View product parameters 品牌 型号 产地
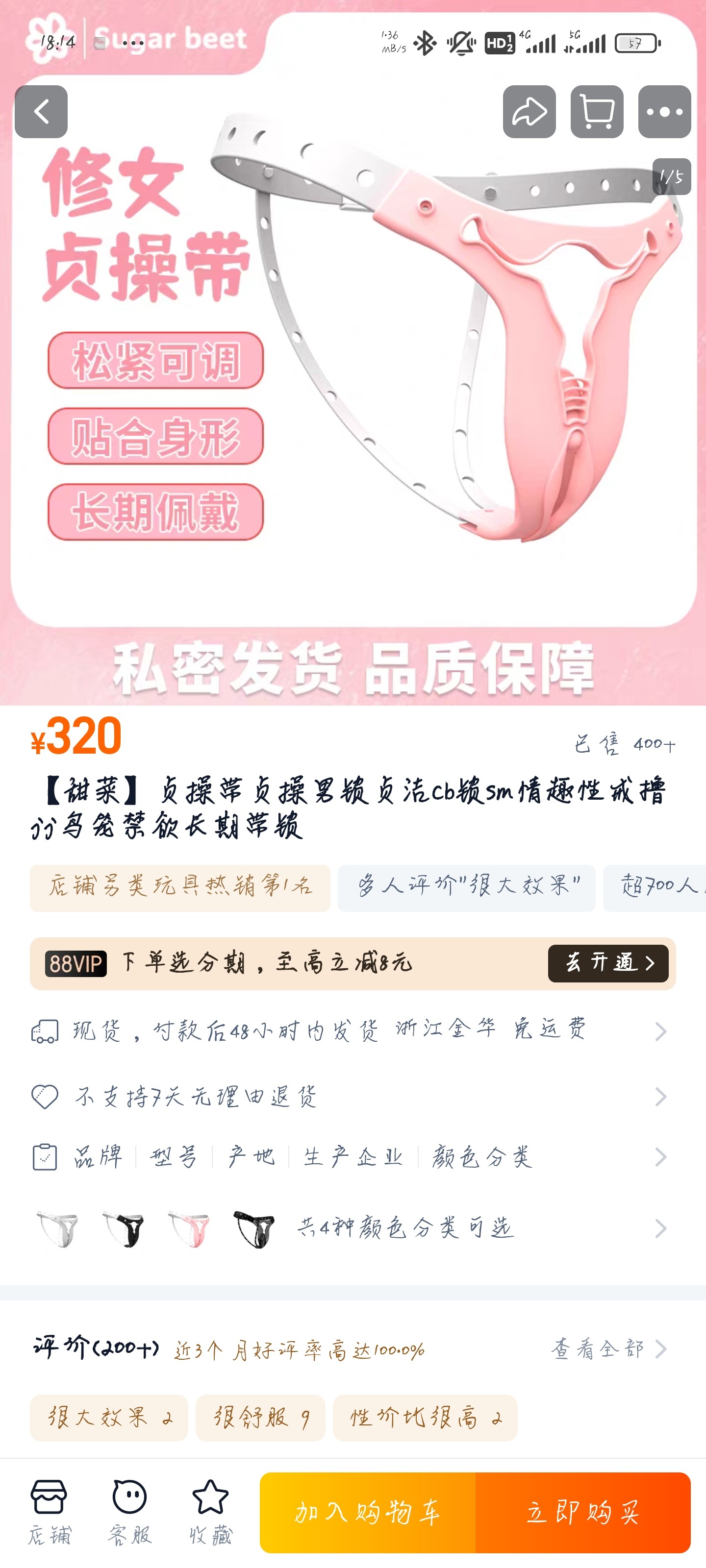 click(353, 1156)
